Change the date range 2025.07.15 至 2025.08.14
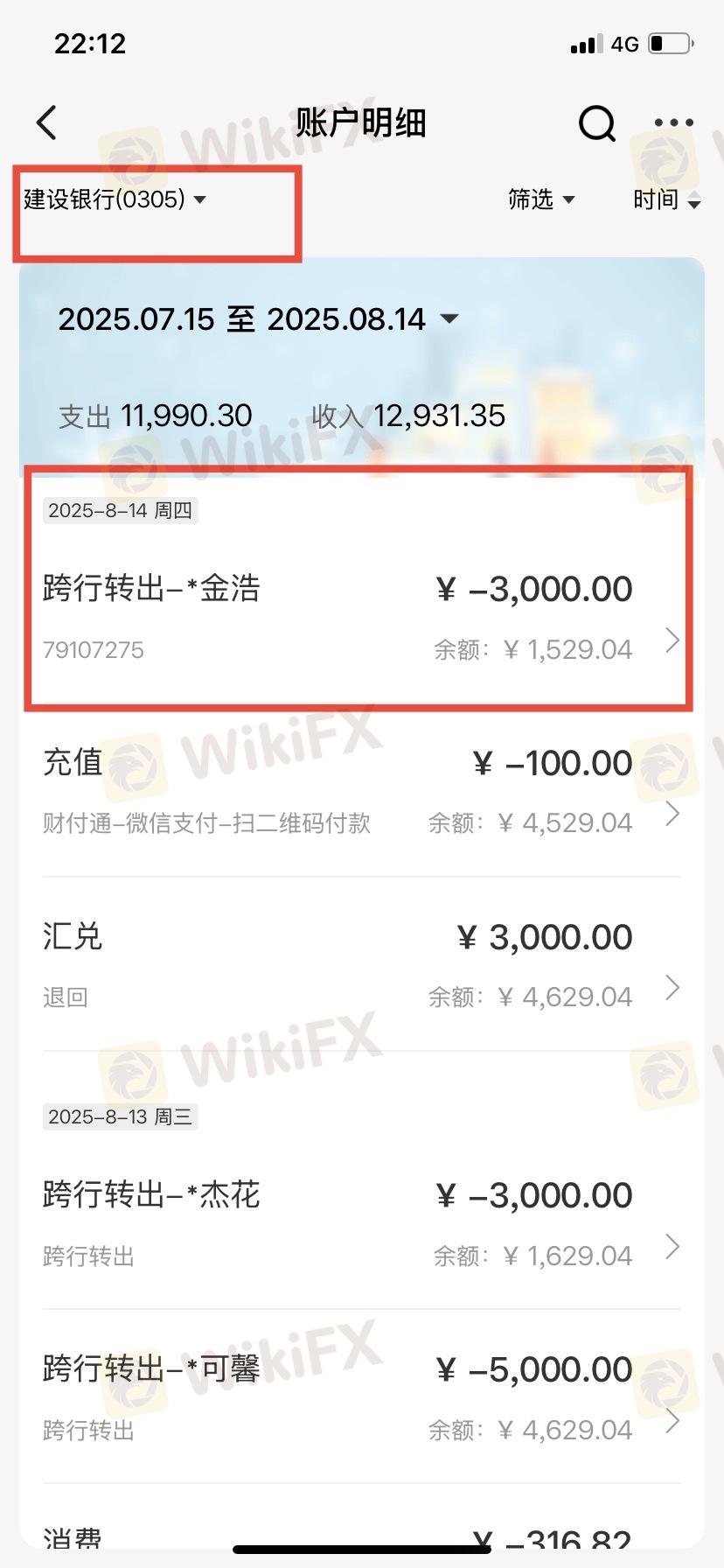 [258, 319]
